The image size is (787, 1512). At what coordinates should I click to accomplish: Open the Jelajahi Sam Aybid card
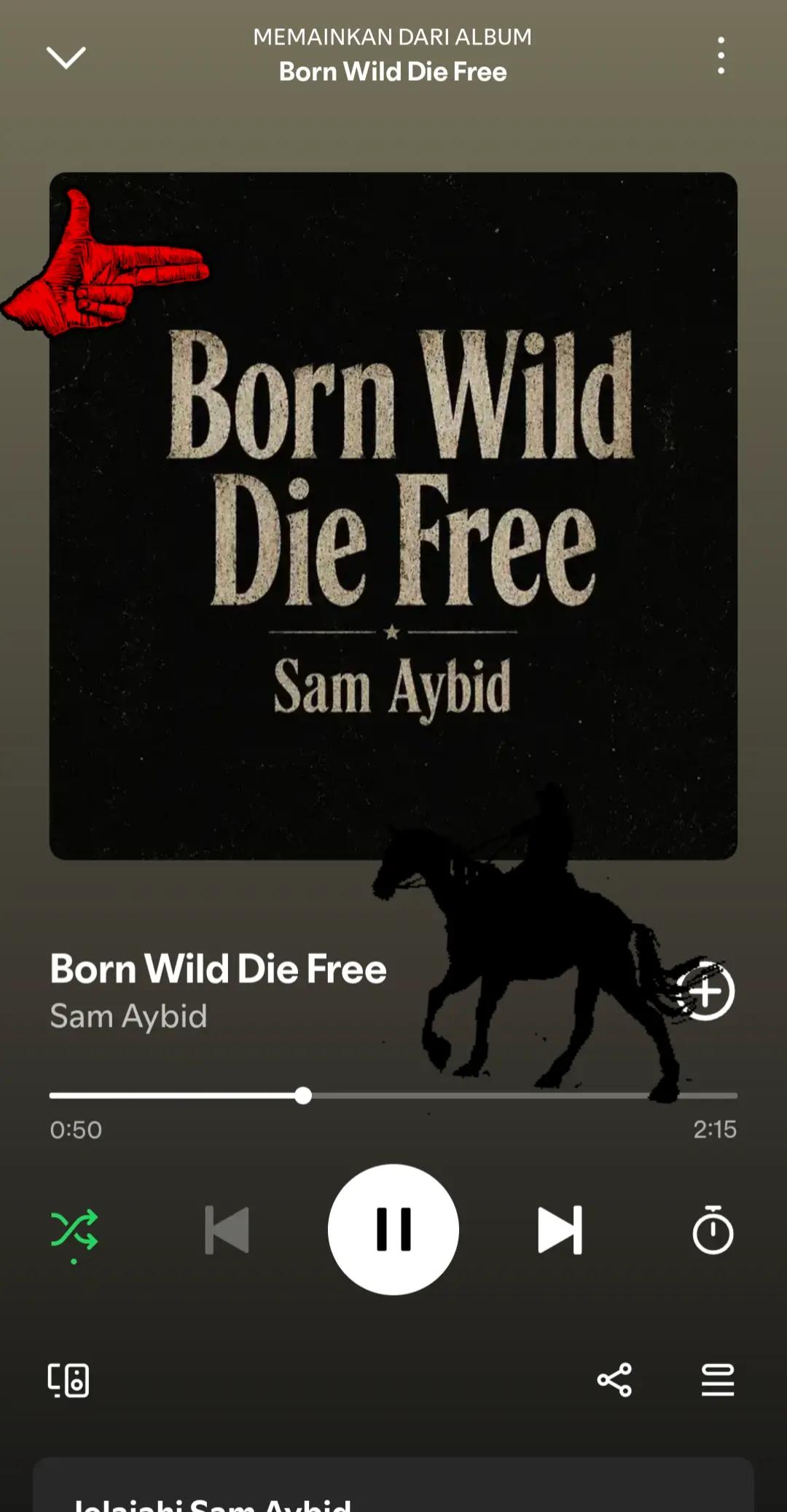point(393,1485)
